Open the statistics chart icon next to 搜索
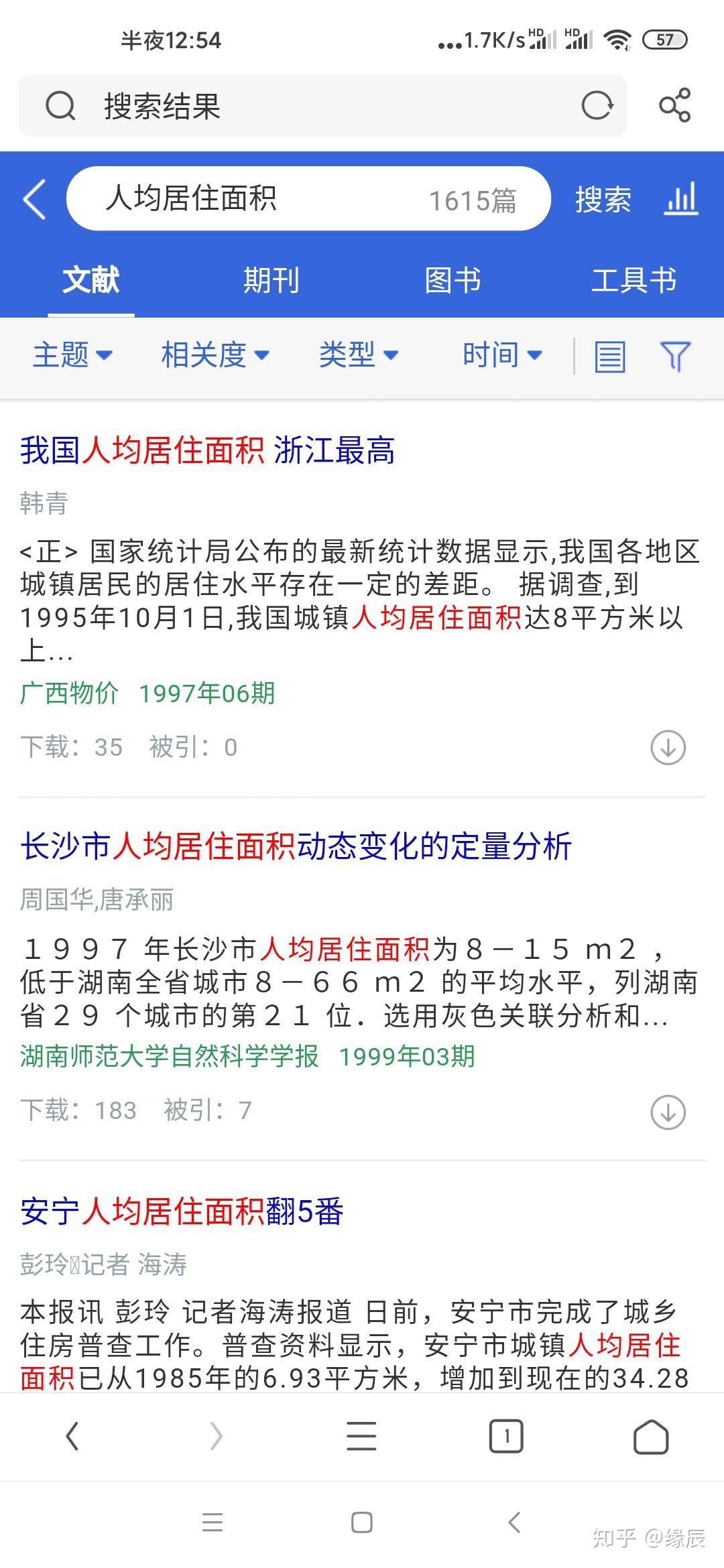 (680, 199)
